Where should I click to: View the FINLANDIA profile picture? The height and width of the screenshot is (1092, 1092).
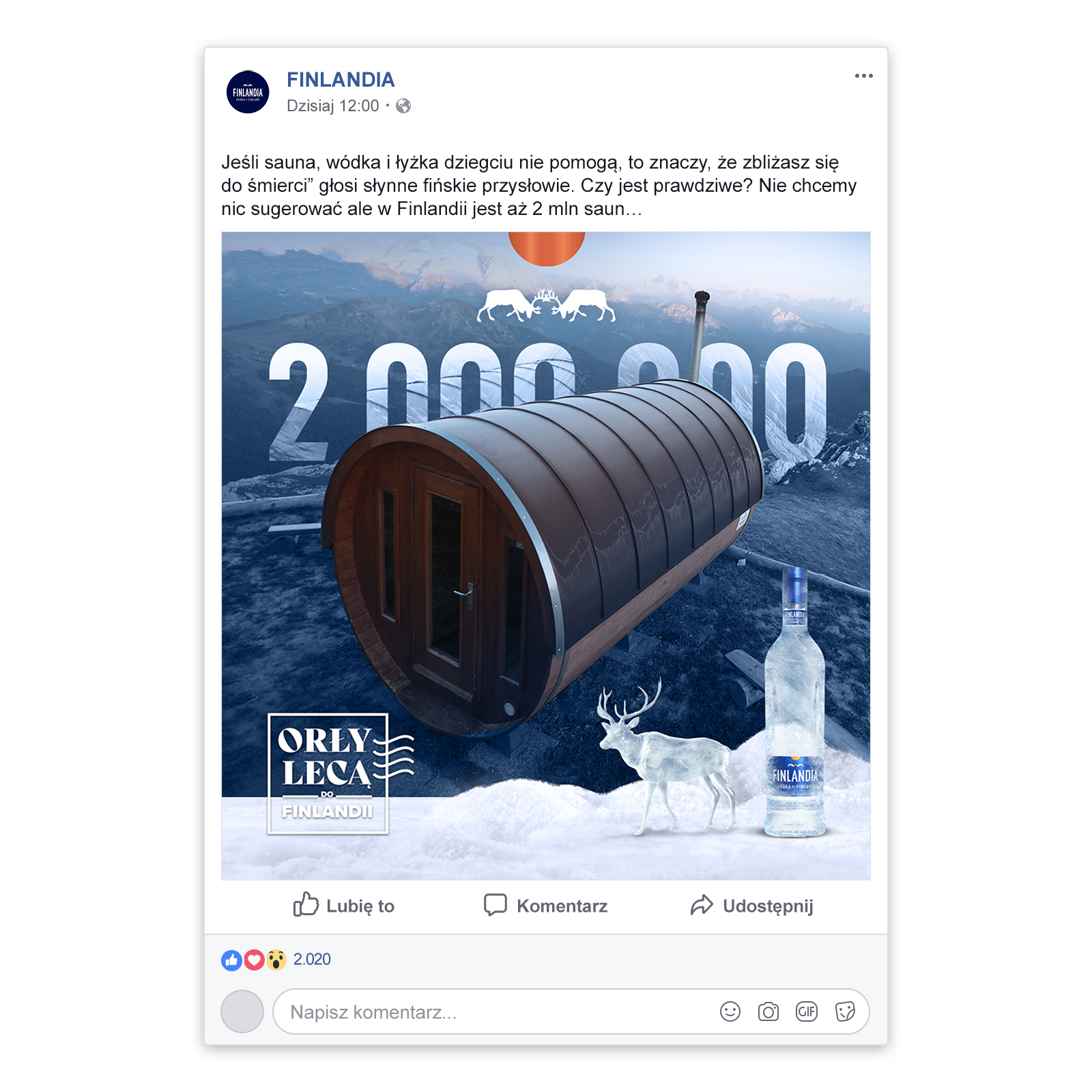point(248,92)
